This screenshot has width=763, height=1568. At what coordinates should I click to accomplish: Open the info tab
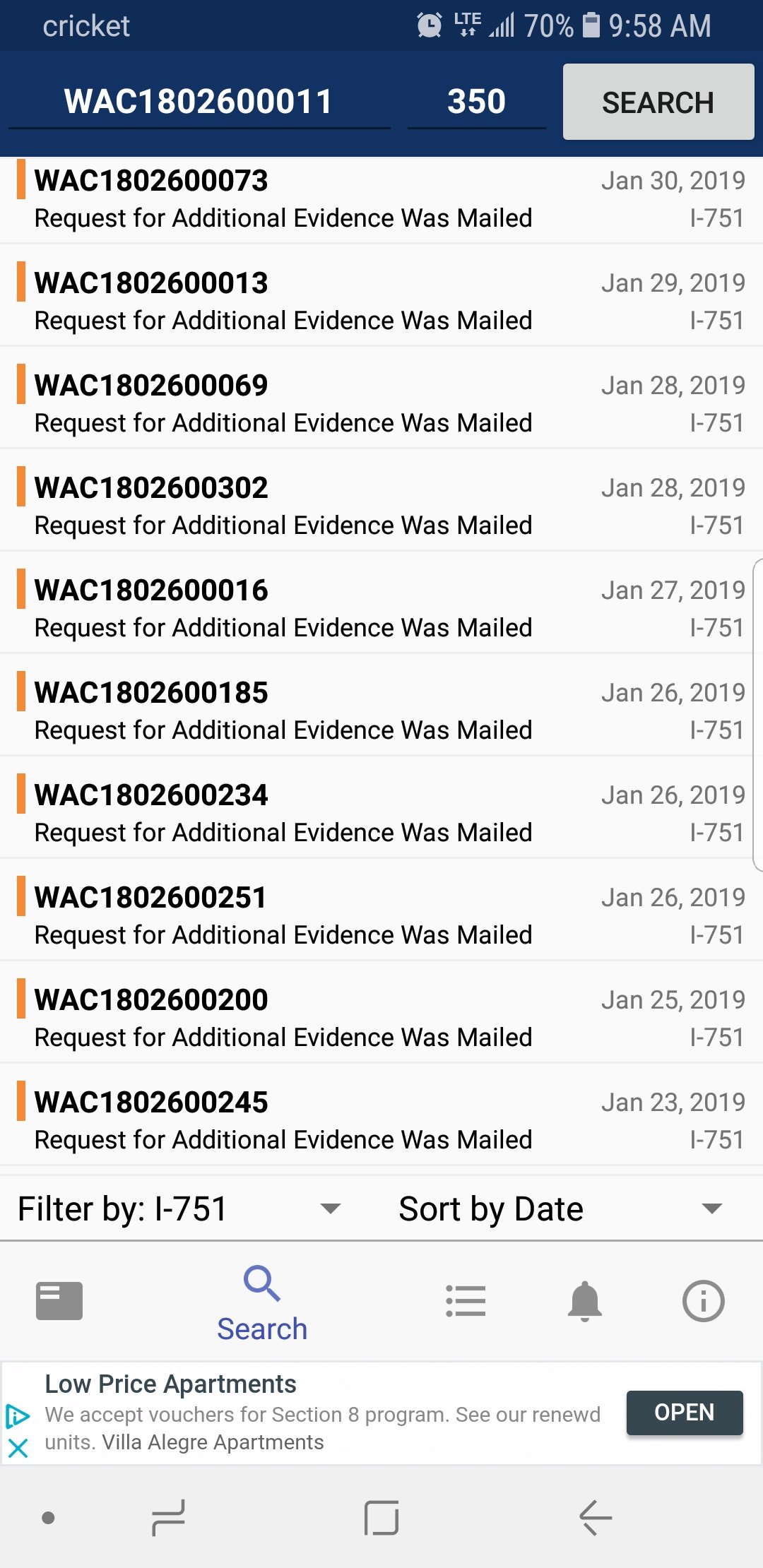click(x=704, y=1301)
